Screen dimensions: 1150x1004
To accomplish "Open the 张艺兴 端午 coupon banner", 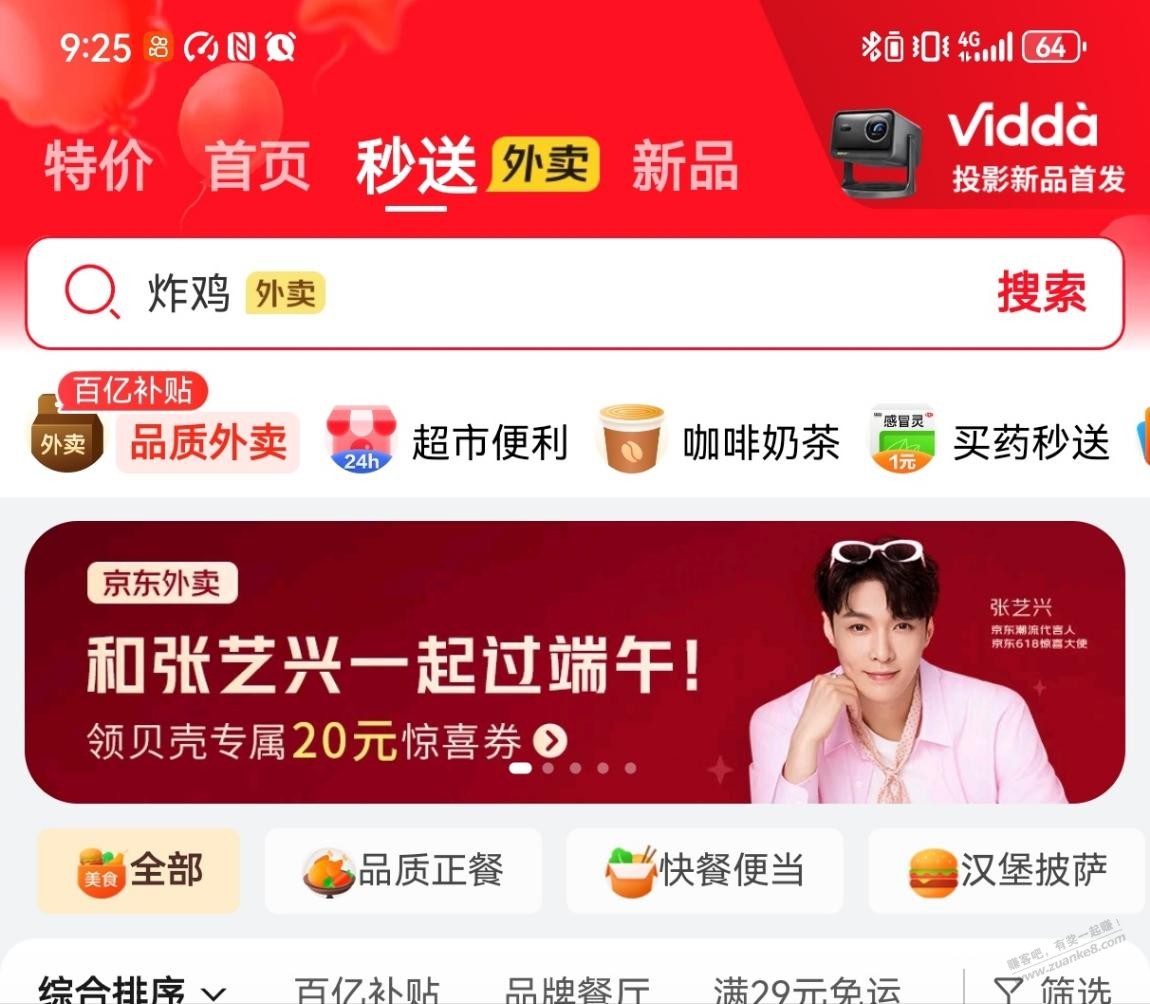I will click(x=574, y=662).
